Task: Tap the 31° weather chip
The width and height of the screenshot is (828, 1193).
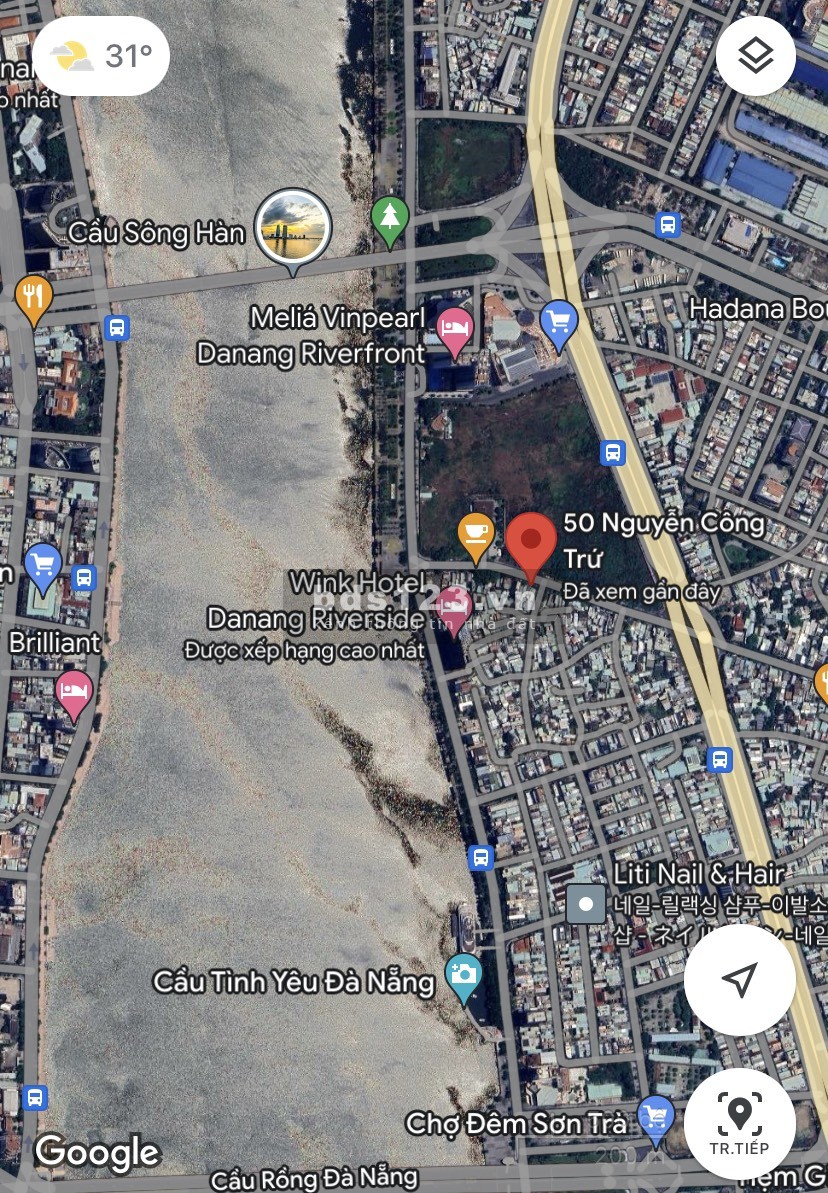Action: (x=100, y=56)
